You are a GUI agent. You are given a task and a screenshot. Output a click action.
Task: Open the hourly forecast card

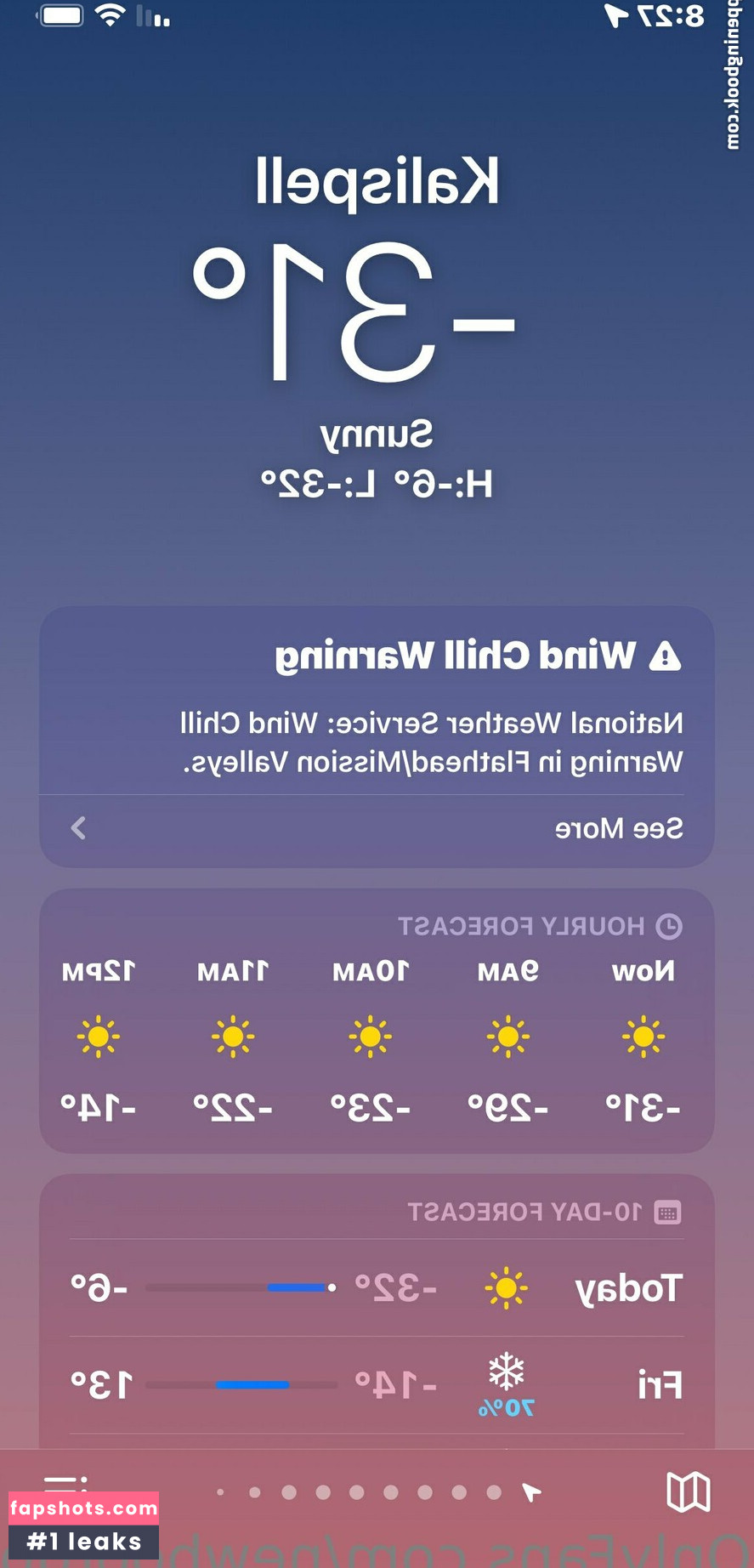click(377, 1020)
